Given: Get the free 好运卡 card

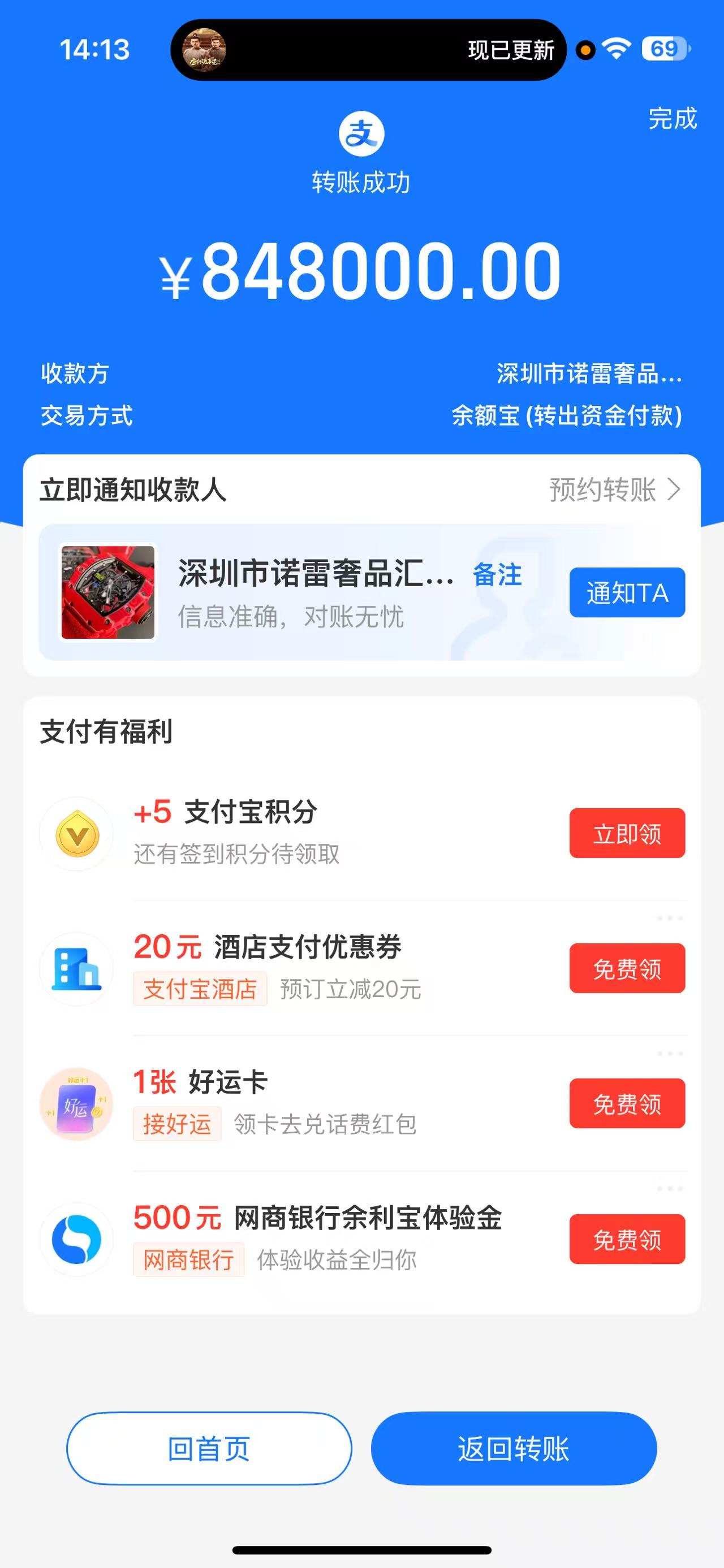Looking at the screenshot, I should point(627,1103).
